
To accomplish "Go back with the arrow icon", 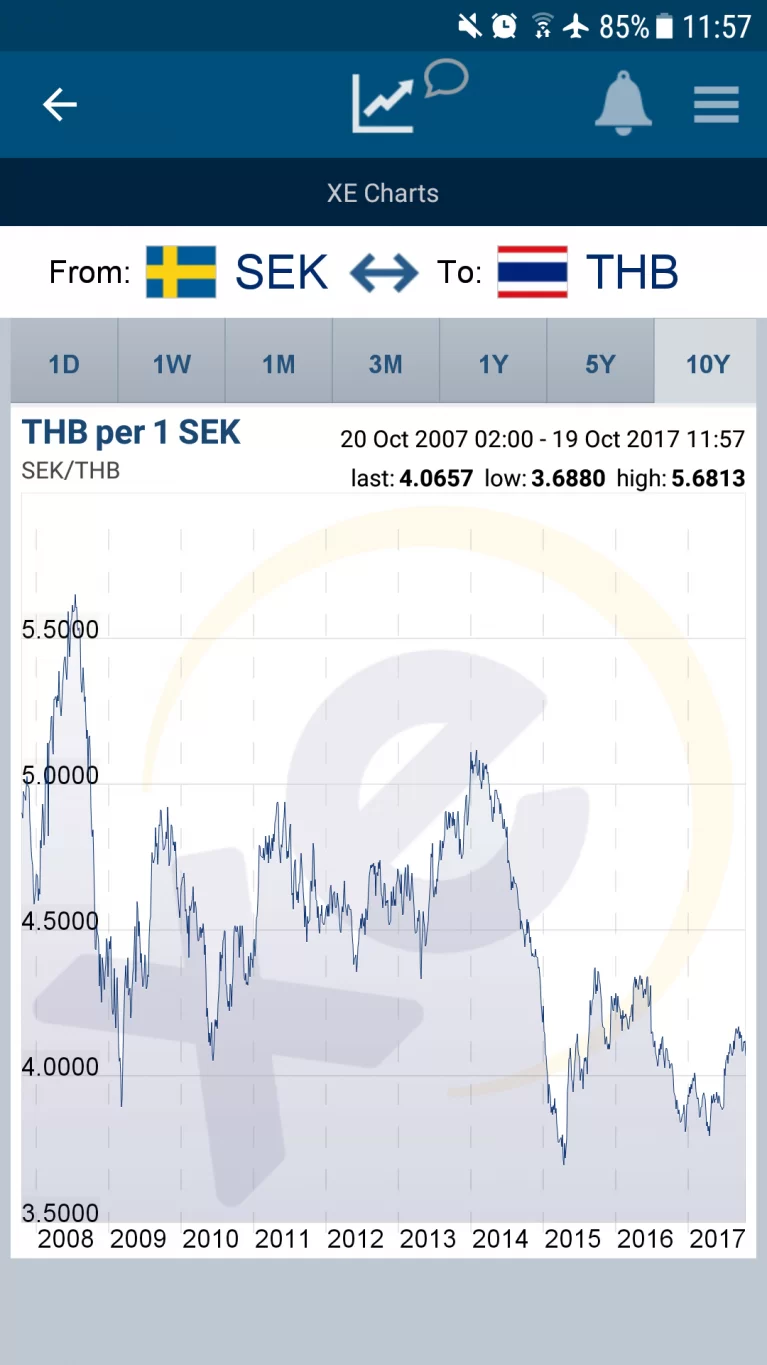I will coord(59,104).
